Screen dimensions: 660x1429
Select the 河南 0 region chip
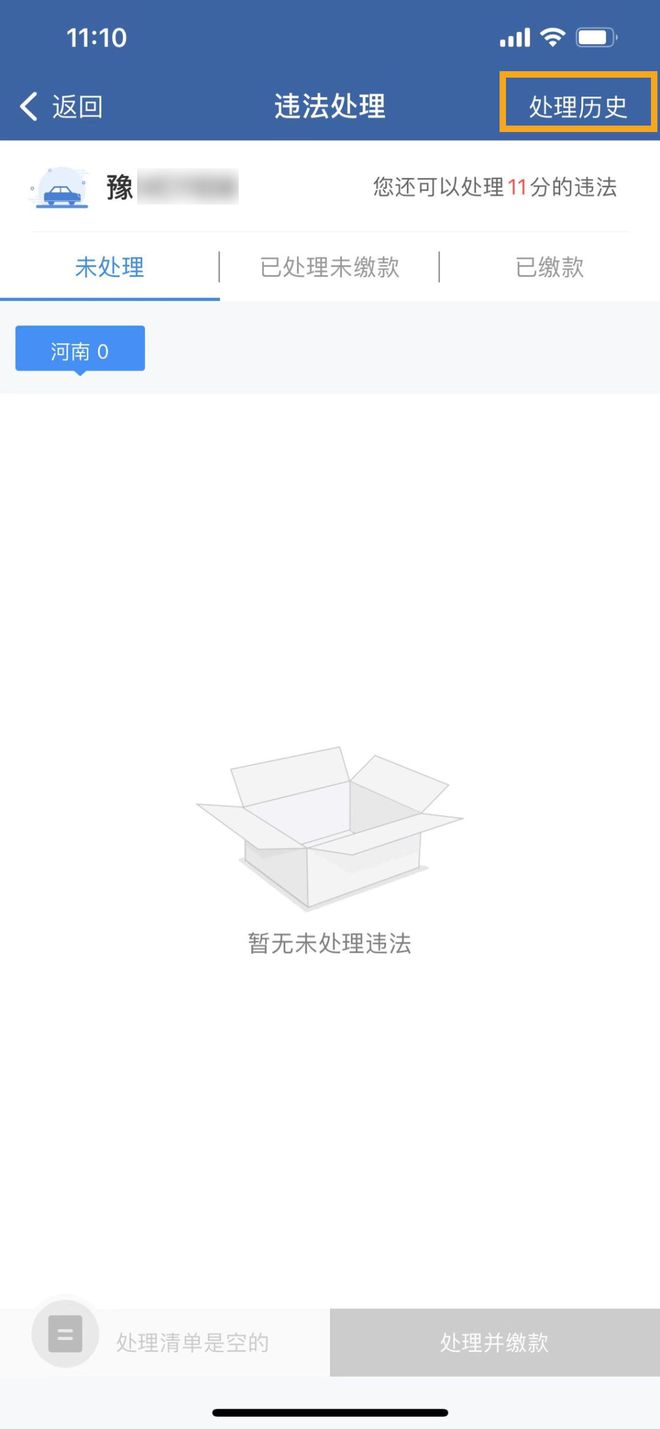80,351
